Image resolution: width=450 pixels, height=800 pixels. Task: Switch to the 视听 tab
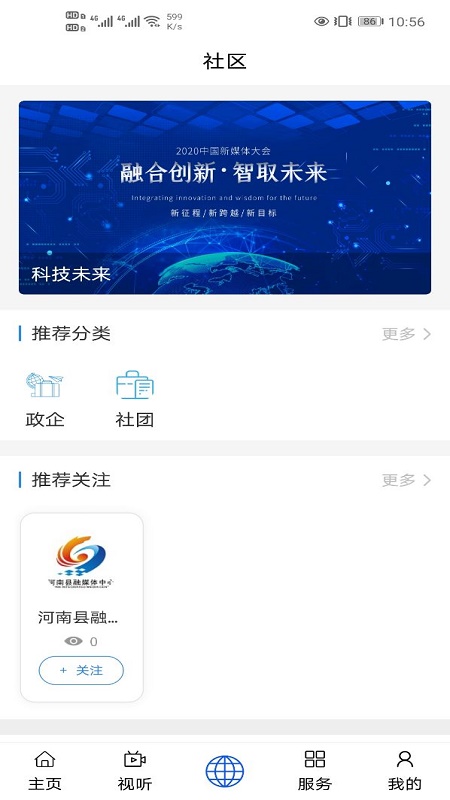click(135, 770)
